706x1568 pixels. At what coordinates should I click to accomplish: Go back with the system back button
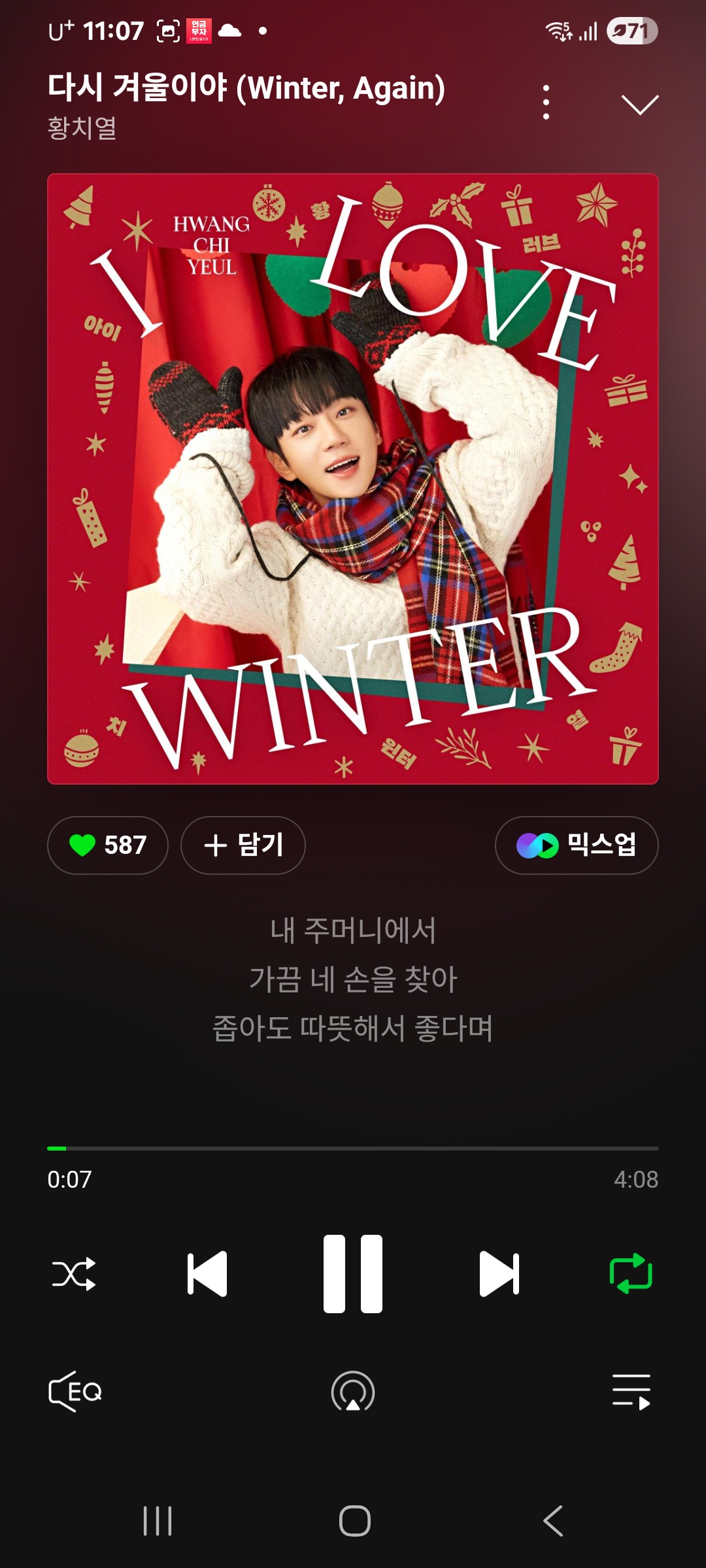tap(553, 1520)
